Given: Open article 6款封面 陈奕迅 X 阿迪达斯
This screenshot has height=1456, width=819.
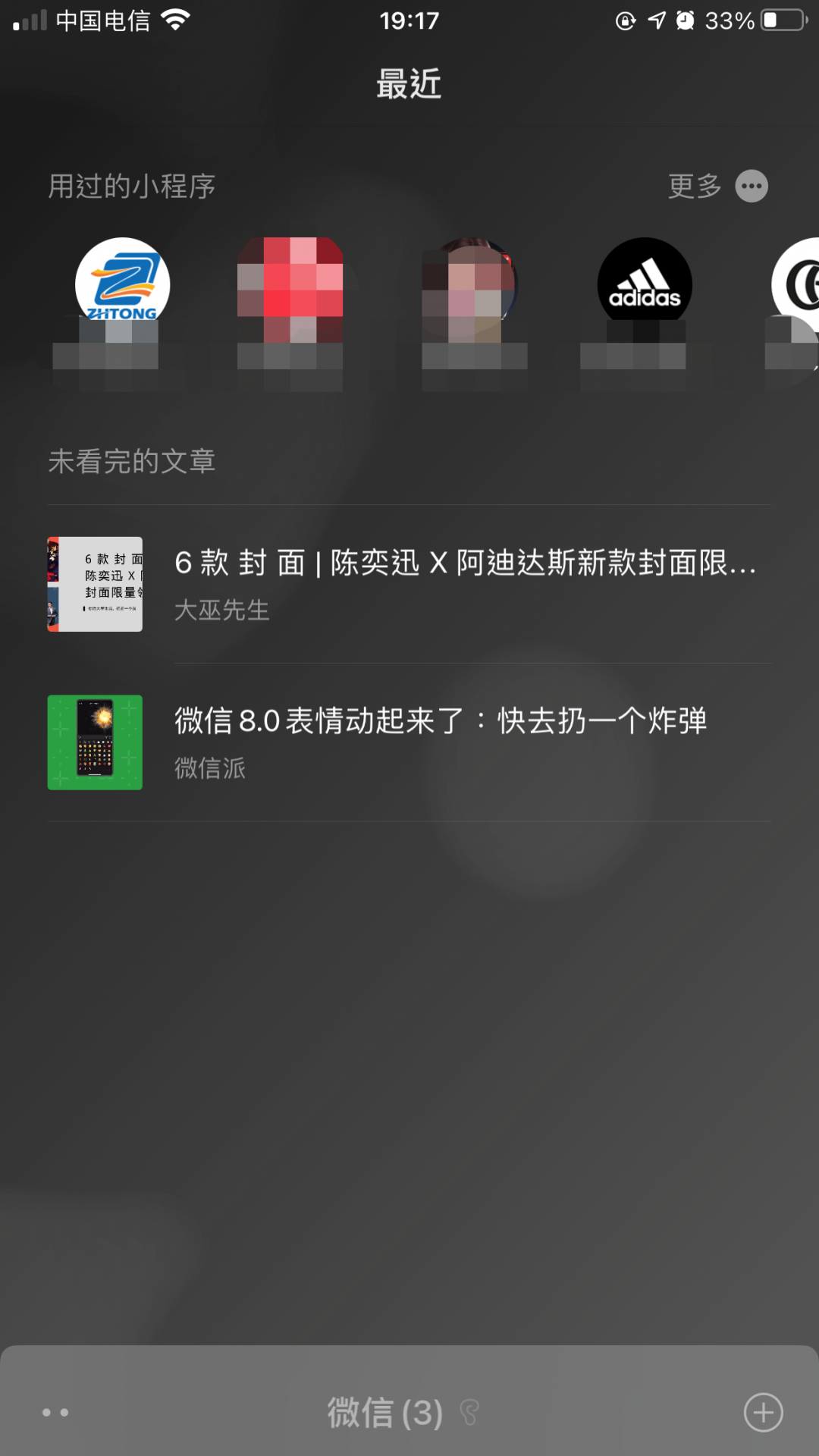Looking at the screenshot, I should tap(466, 565).
